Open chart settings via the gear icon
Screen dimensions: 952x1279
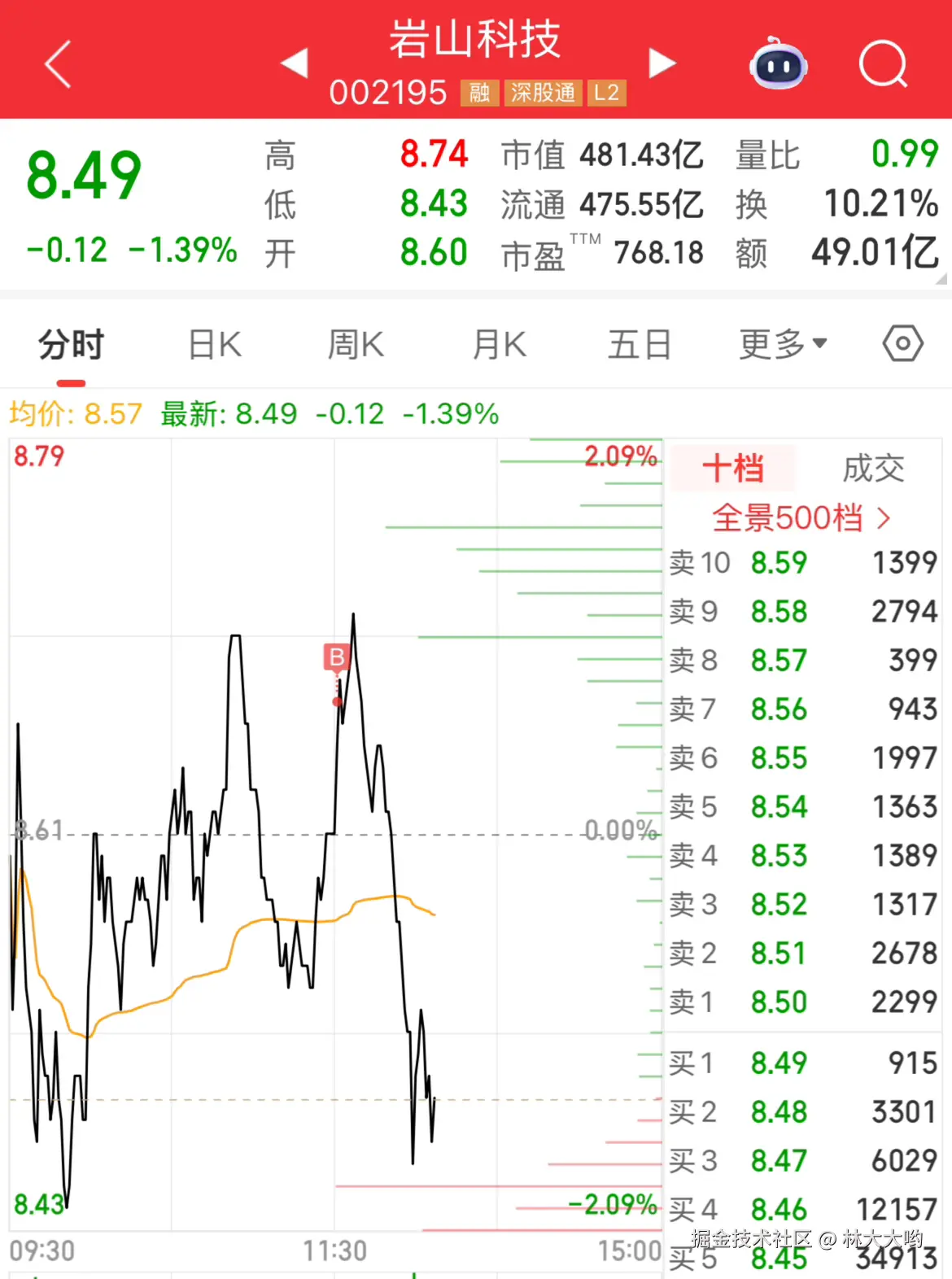(x=903, y=344)
